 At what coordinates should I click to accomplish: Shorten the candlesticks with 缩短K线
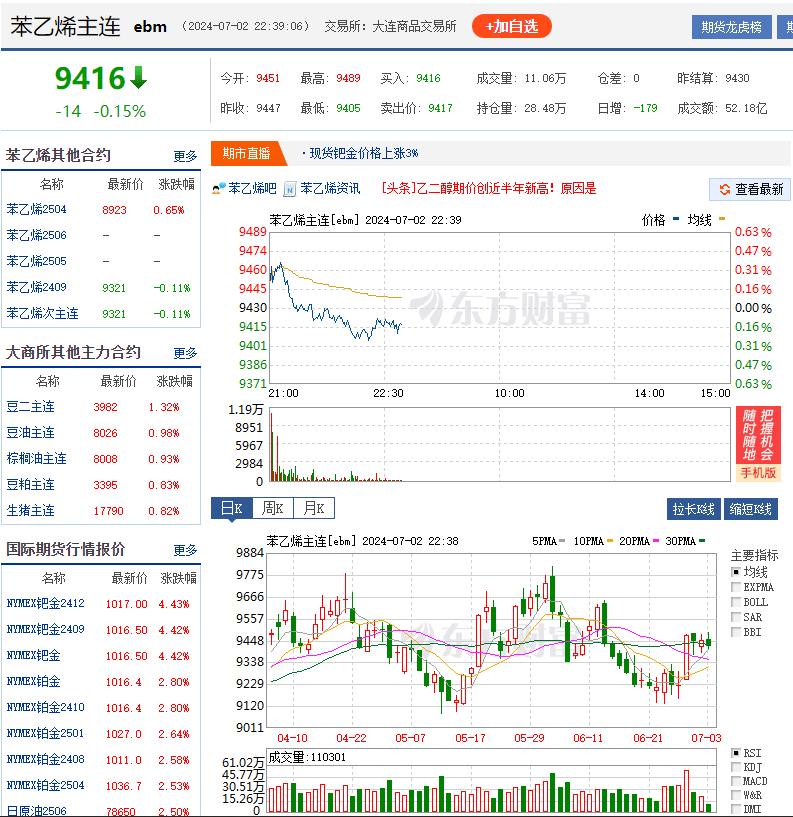(751, 509)
